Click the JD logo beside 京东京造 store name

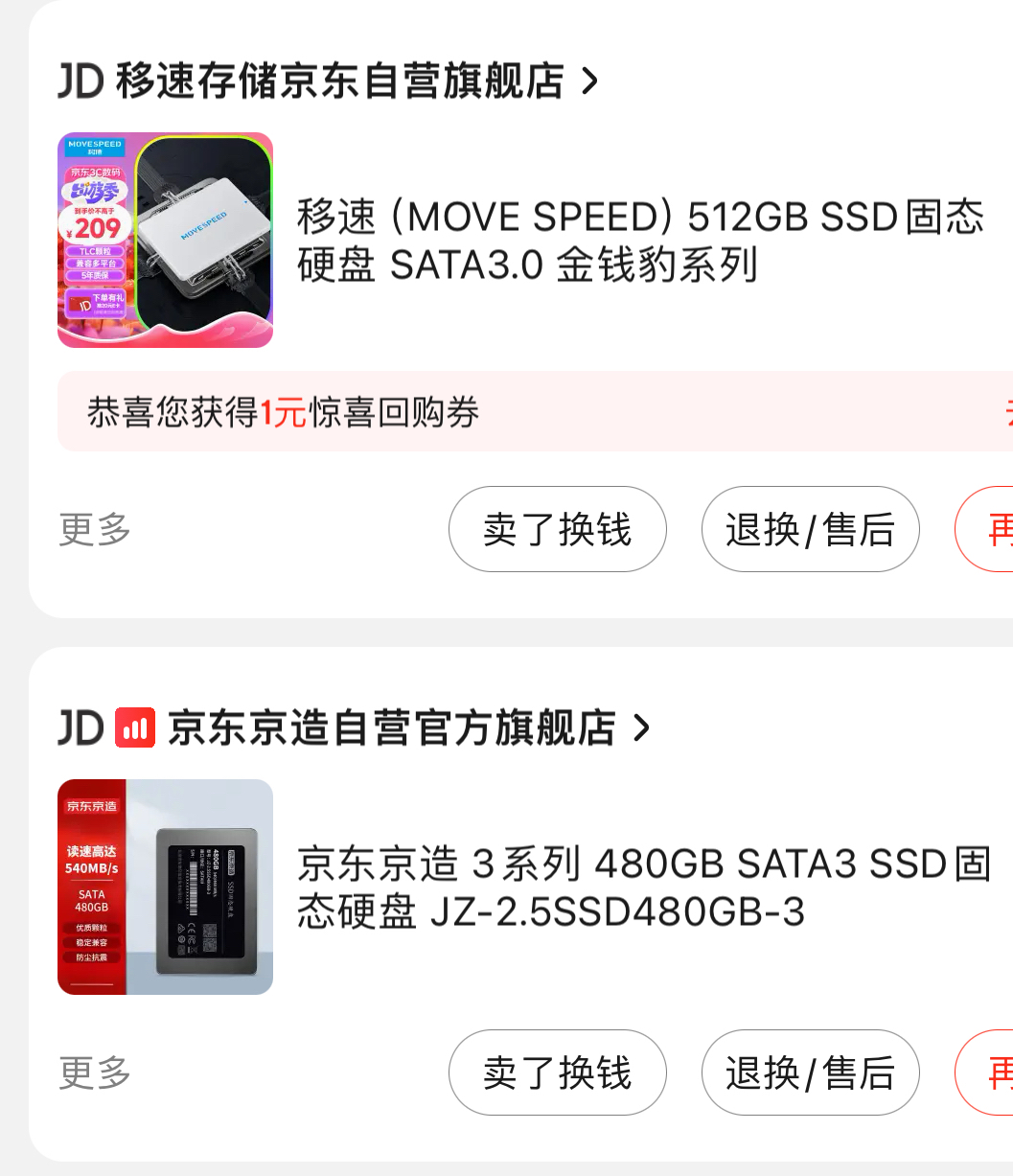click(x=80, y=726)
